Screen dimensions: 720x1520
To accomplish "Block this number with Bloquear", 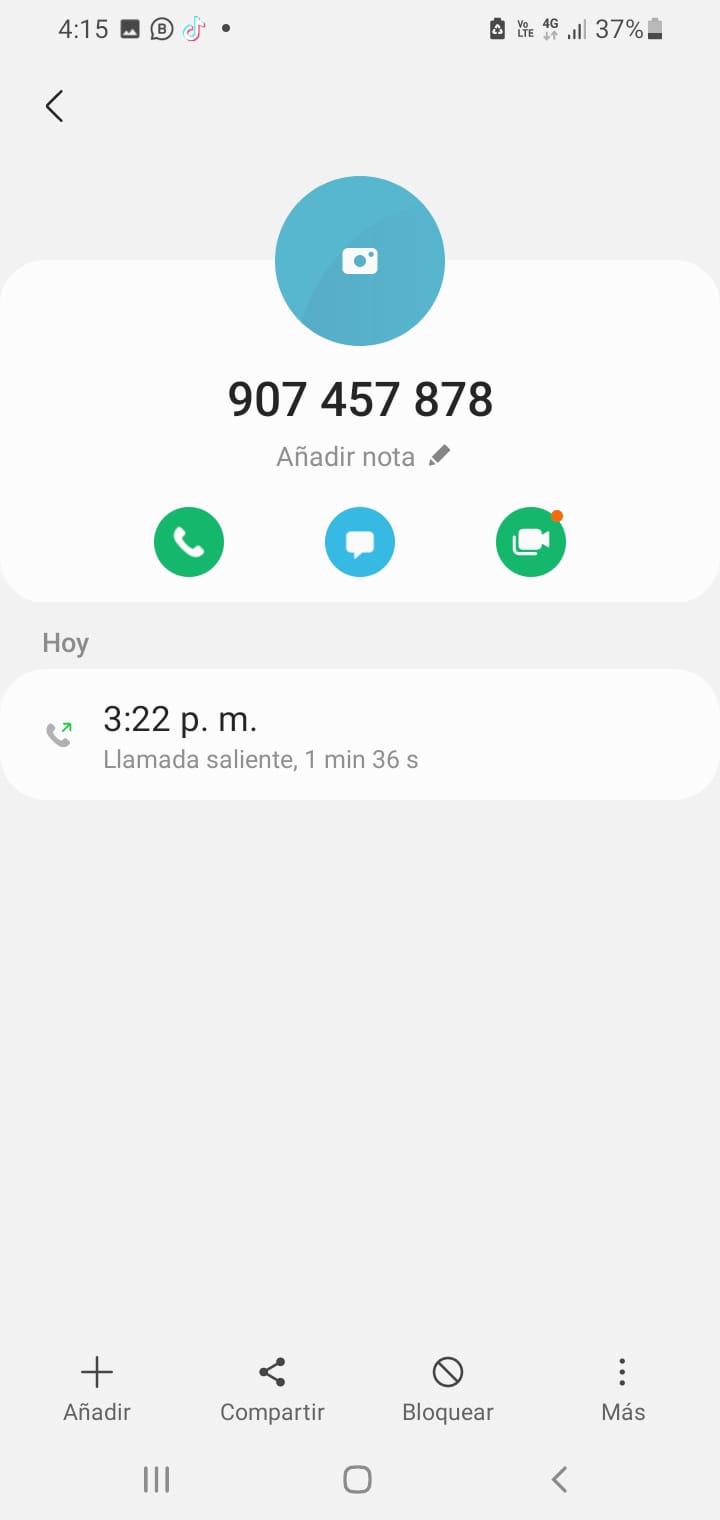I will coord(448,1388).
